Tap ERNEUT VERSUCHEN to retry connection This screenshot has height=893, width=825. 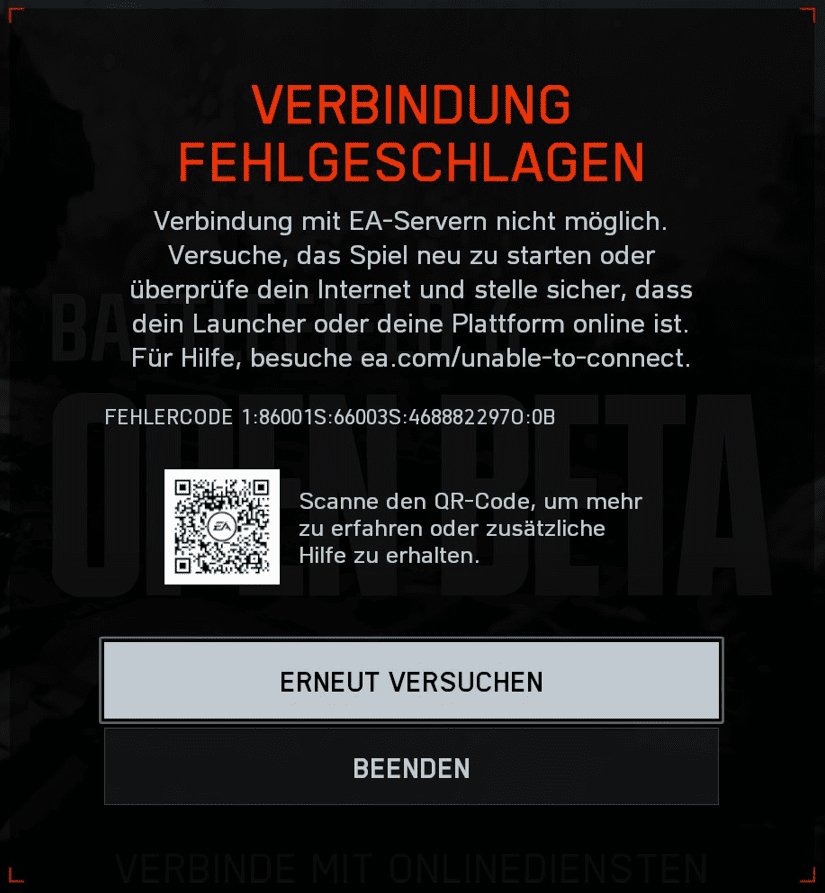(x=411, y=681)
